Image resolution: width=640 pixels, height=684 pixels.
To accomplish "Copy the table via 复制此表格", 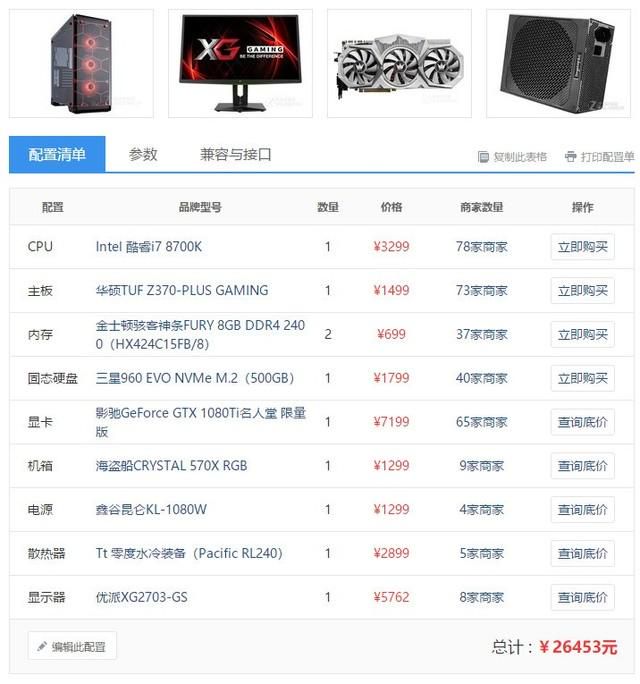I will pos(513,157).
